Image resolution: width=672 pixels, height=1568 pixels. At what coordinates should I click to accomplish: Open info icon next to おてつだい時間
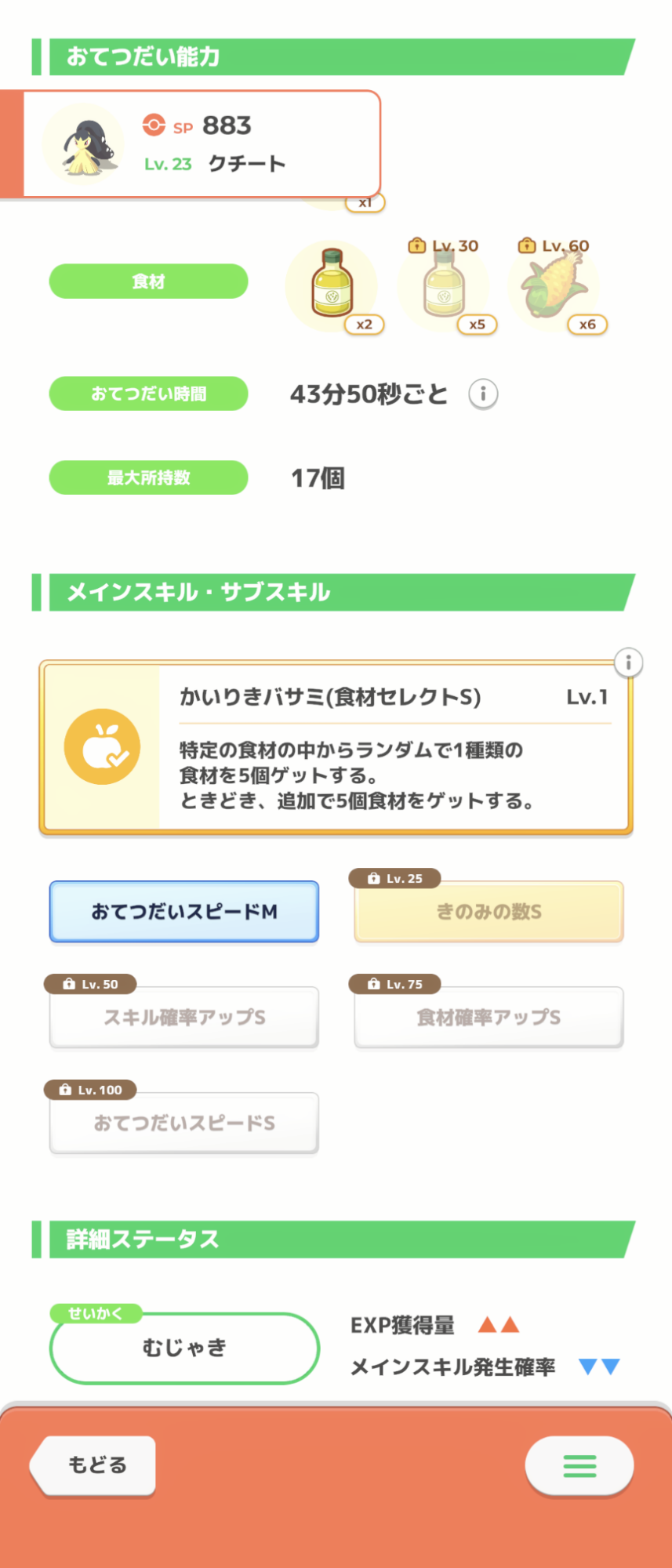pyautogui.click(x=483, y=394)
